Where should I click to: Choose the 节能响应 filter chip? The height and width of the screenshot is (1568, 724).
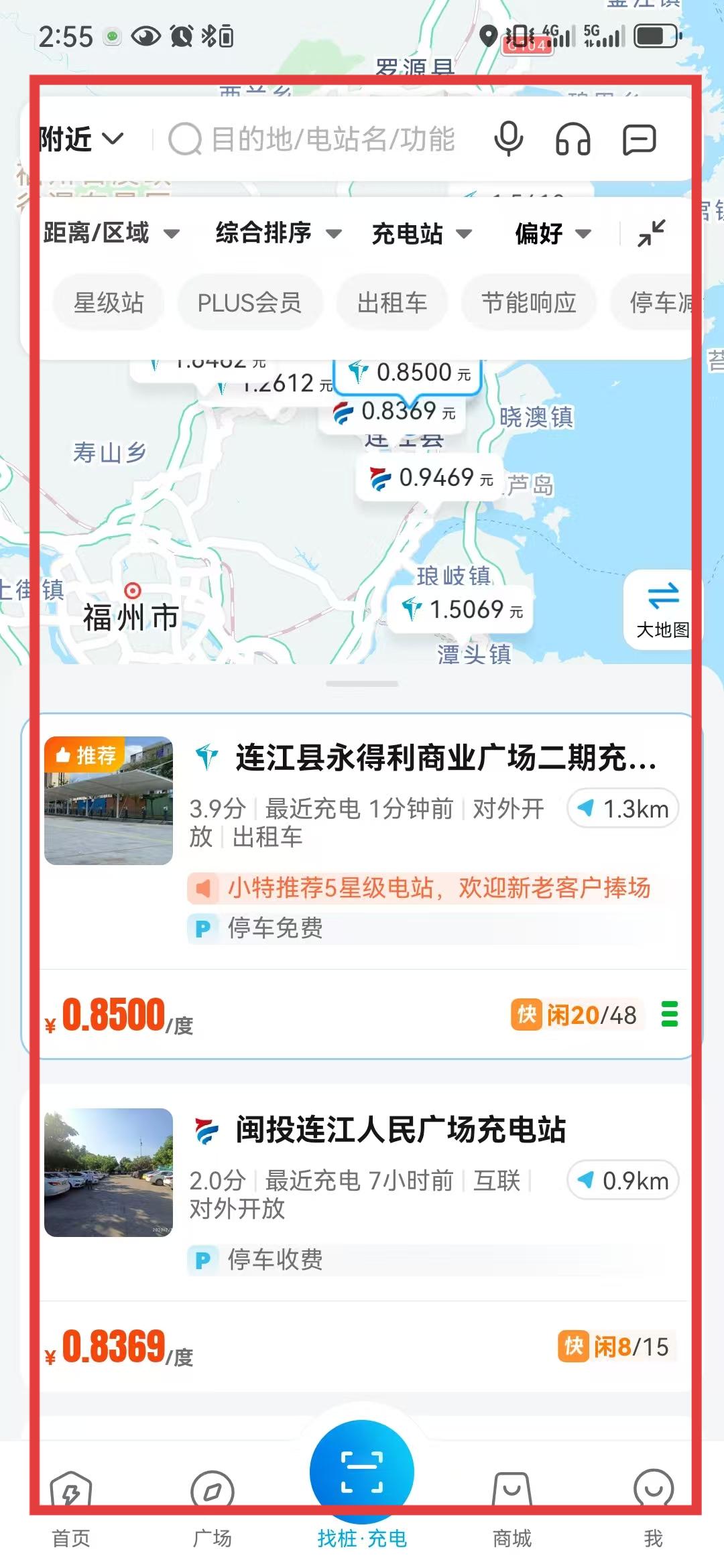529,303
